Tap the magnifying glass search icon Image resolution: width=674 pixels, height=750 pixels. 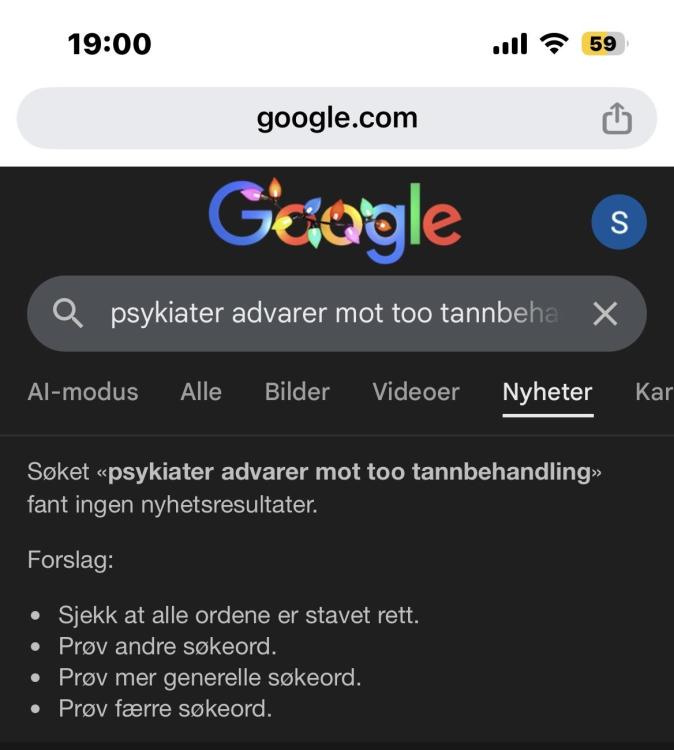pos(67,314)
